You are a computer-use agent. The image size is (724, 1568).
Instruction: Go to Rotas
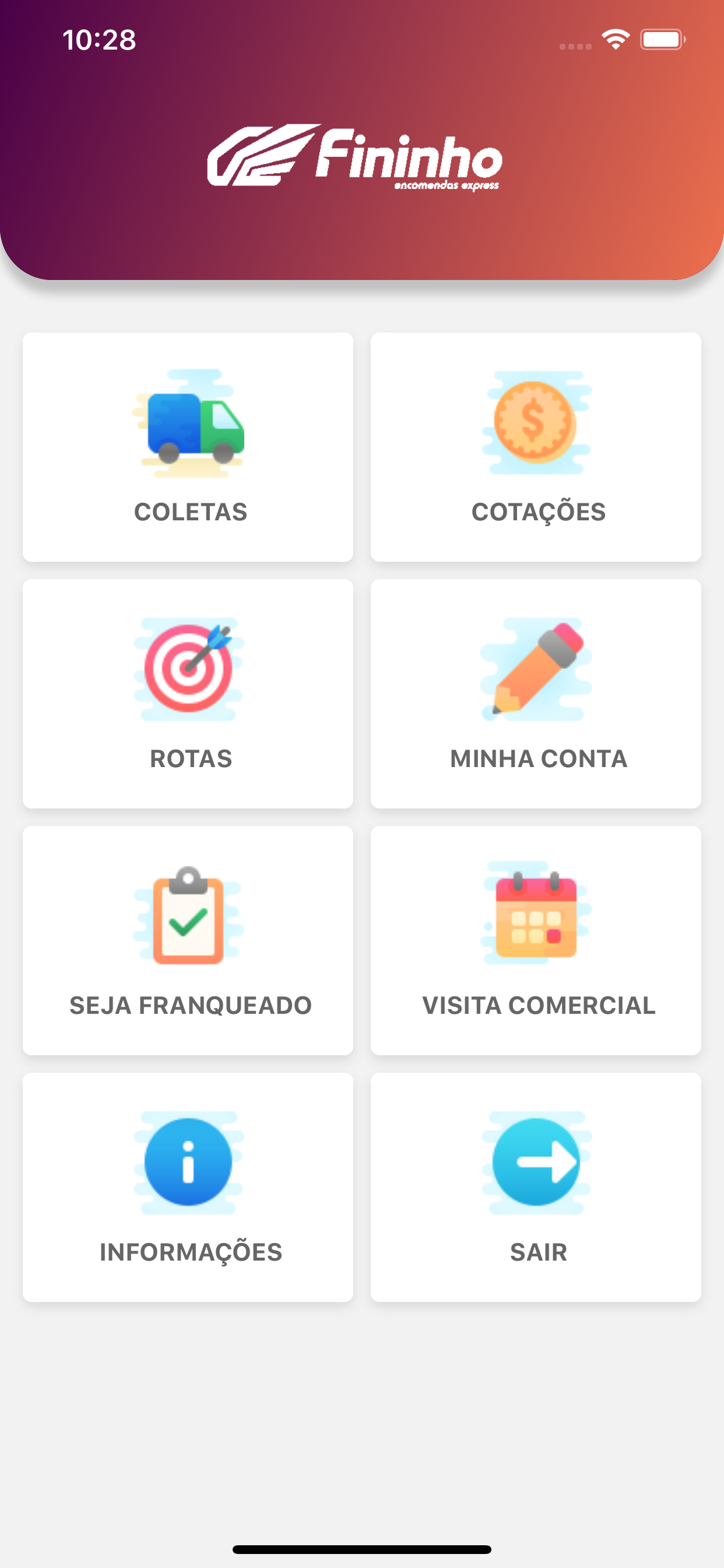click(x=187, y=694)
